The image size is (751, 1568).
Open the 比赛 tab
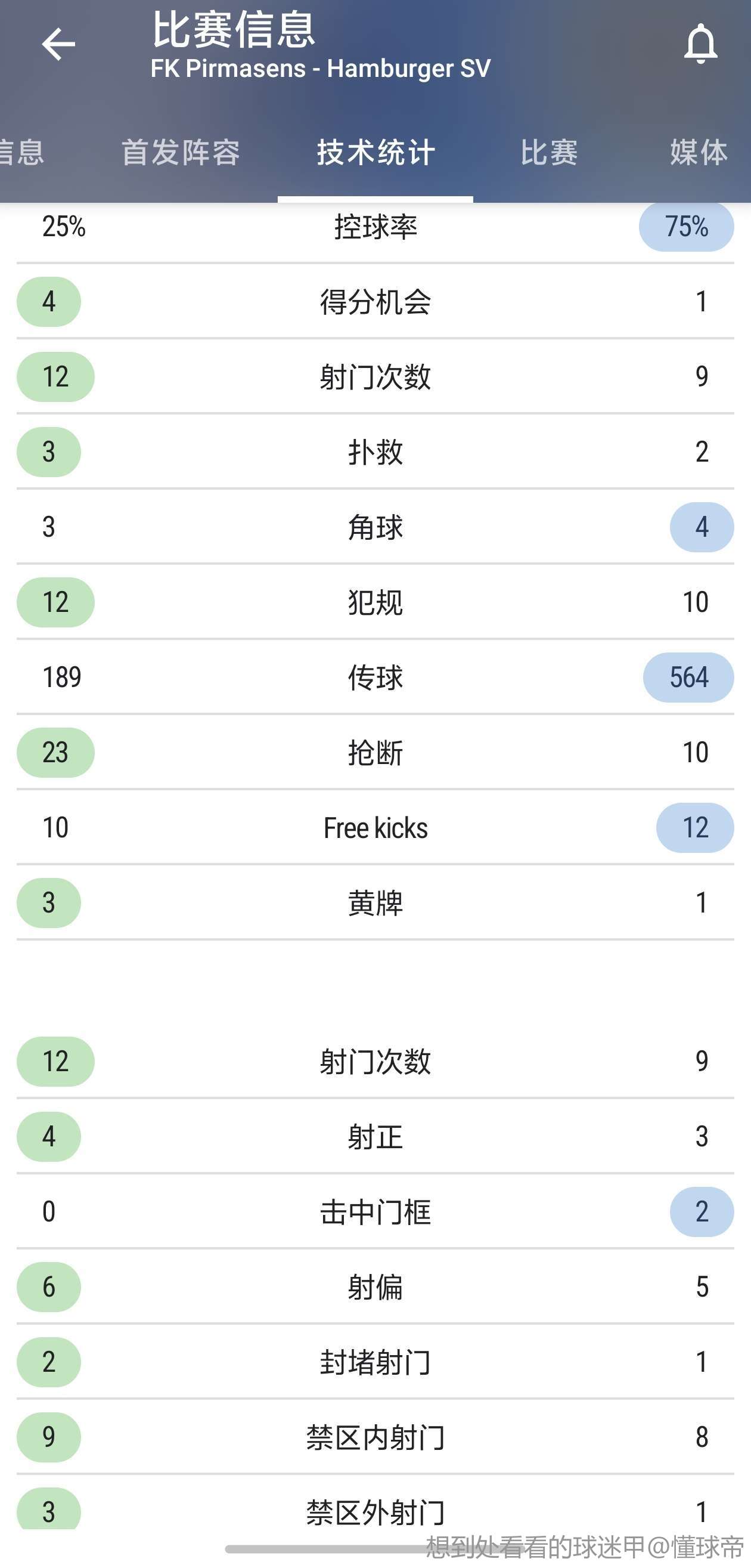(548, 152)
